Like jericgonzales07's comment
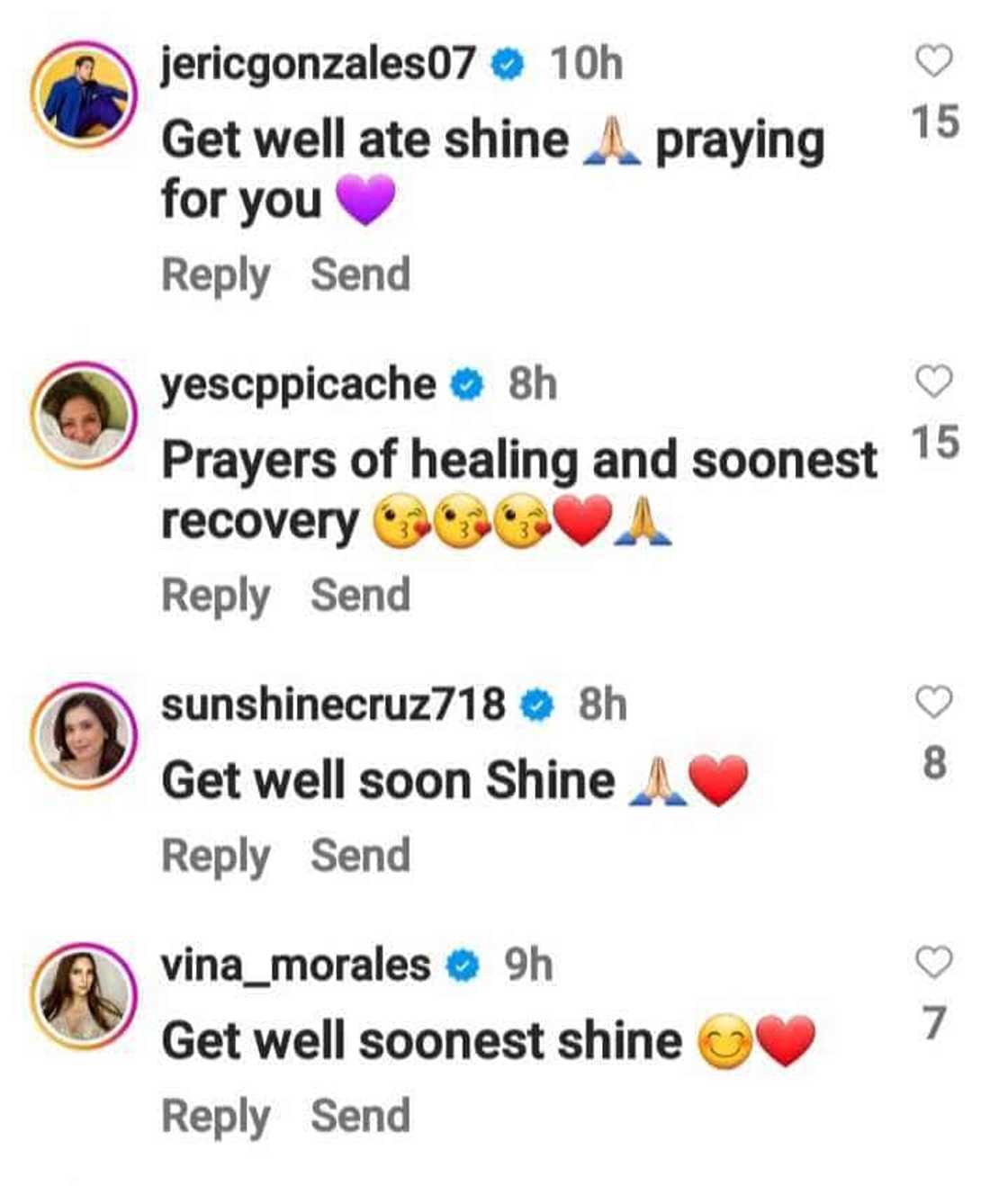 (x=933, y=61)
